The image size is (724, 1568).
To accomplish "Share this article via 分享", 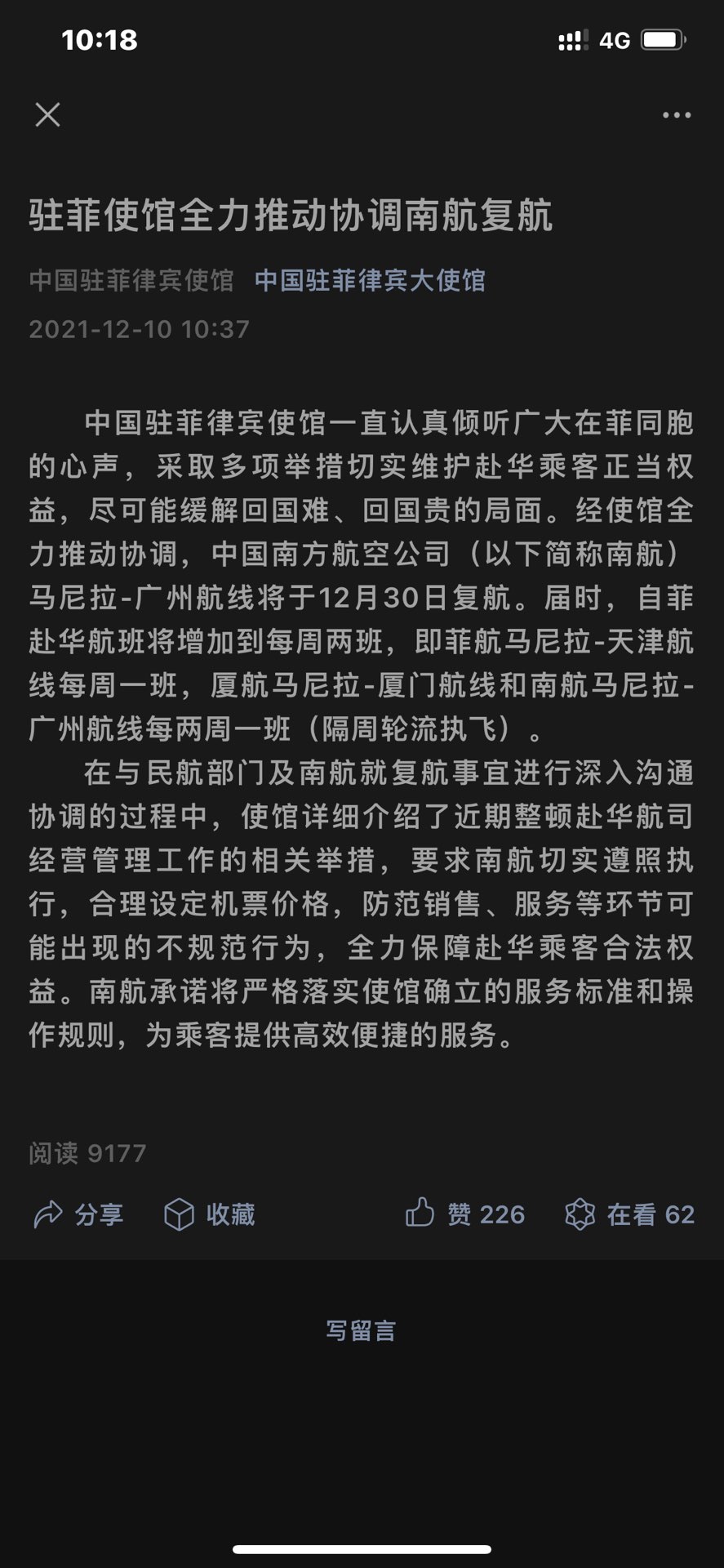I will (78, 1214).
